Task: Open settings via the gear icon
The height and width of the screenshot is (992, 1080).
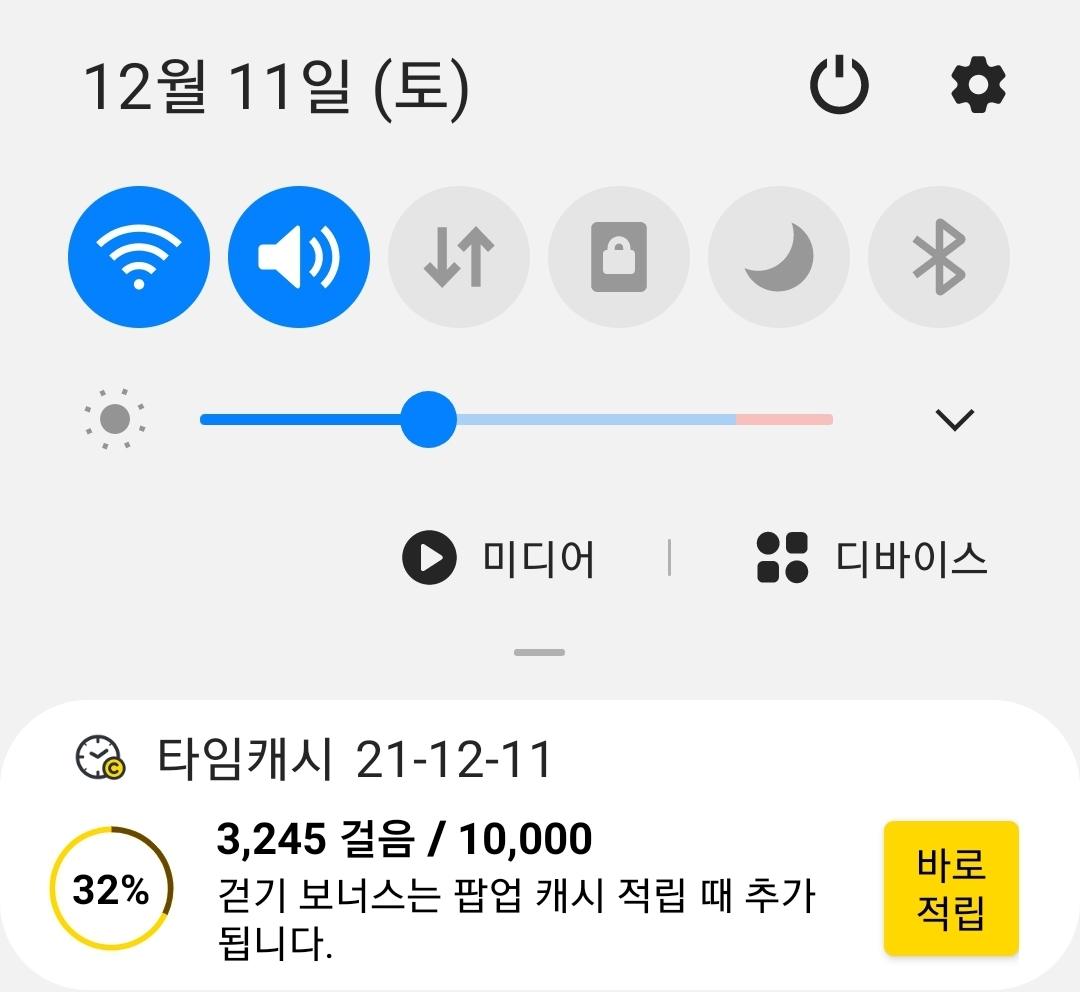Action: pos(977,86)
